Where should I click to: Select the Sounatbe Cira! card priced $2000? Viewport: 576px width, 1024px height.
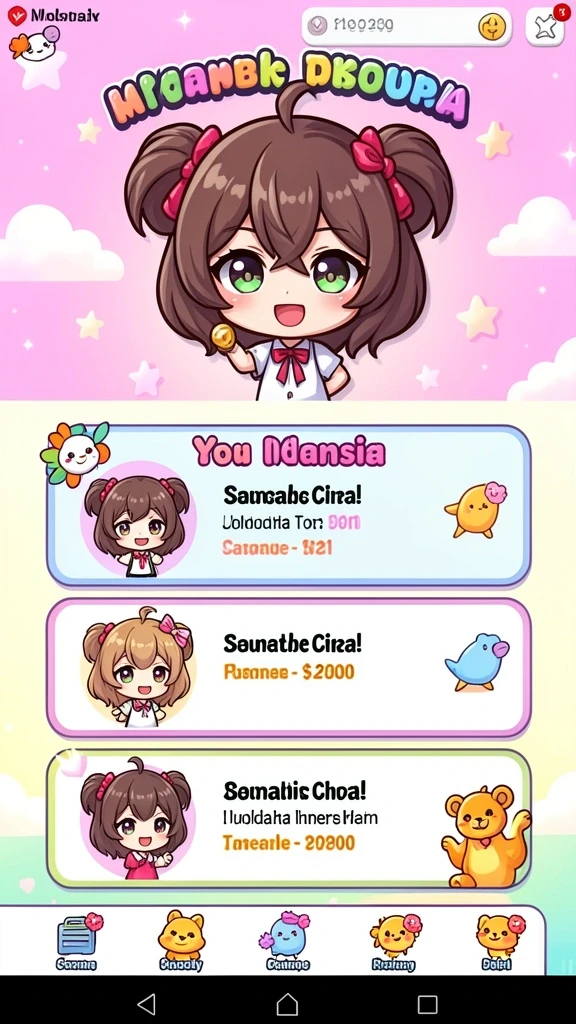(x=288, y=667)
